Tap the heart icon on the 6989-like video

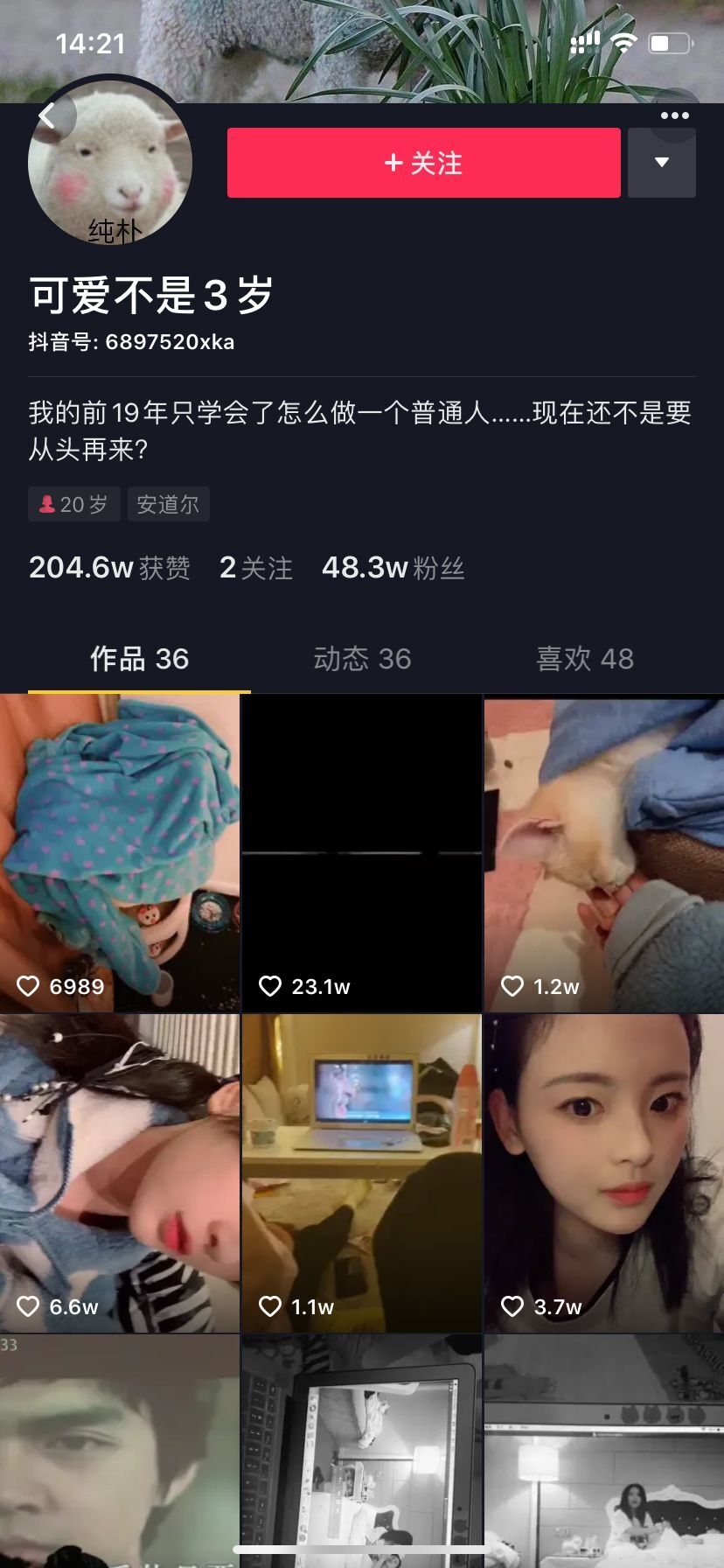pos(29,986)
